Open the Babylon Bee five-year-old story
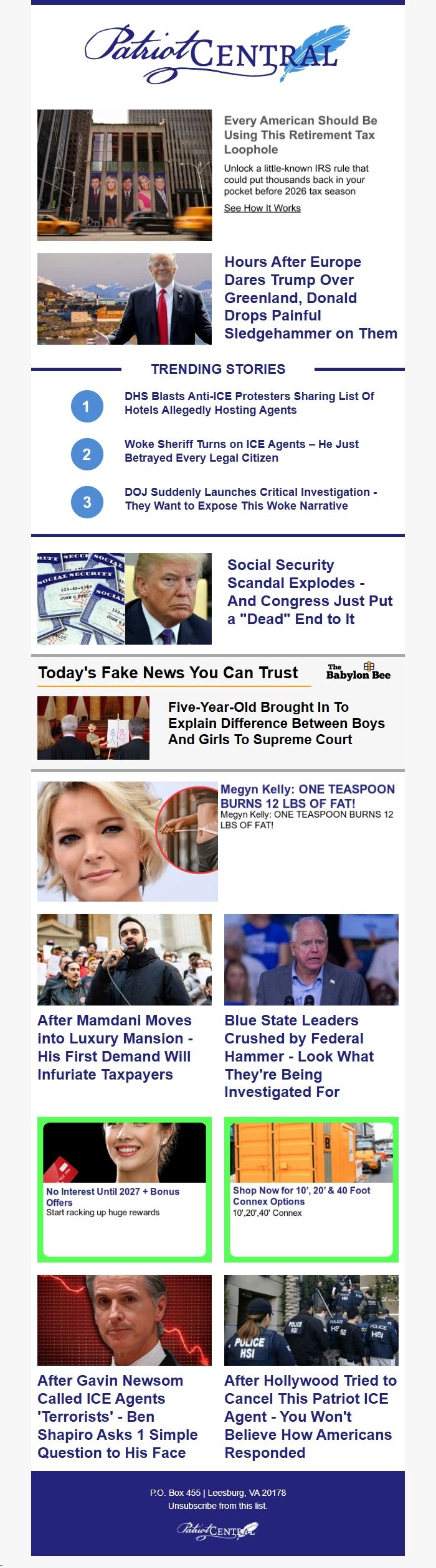The width and height of the screenshot is (436, 1568). click(276, 723)
